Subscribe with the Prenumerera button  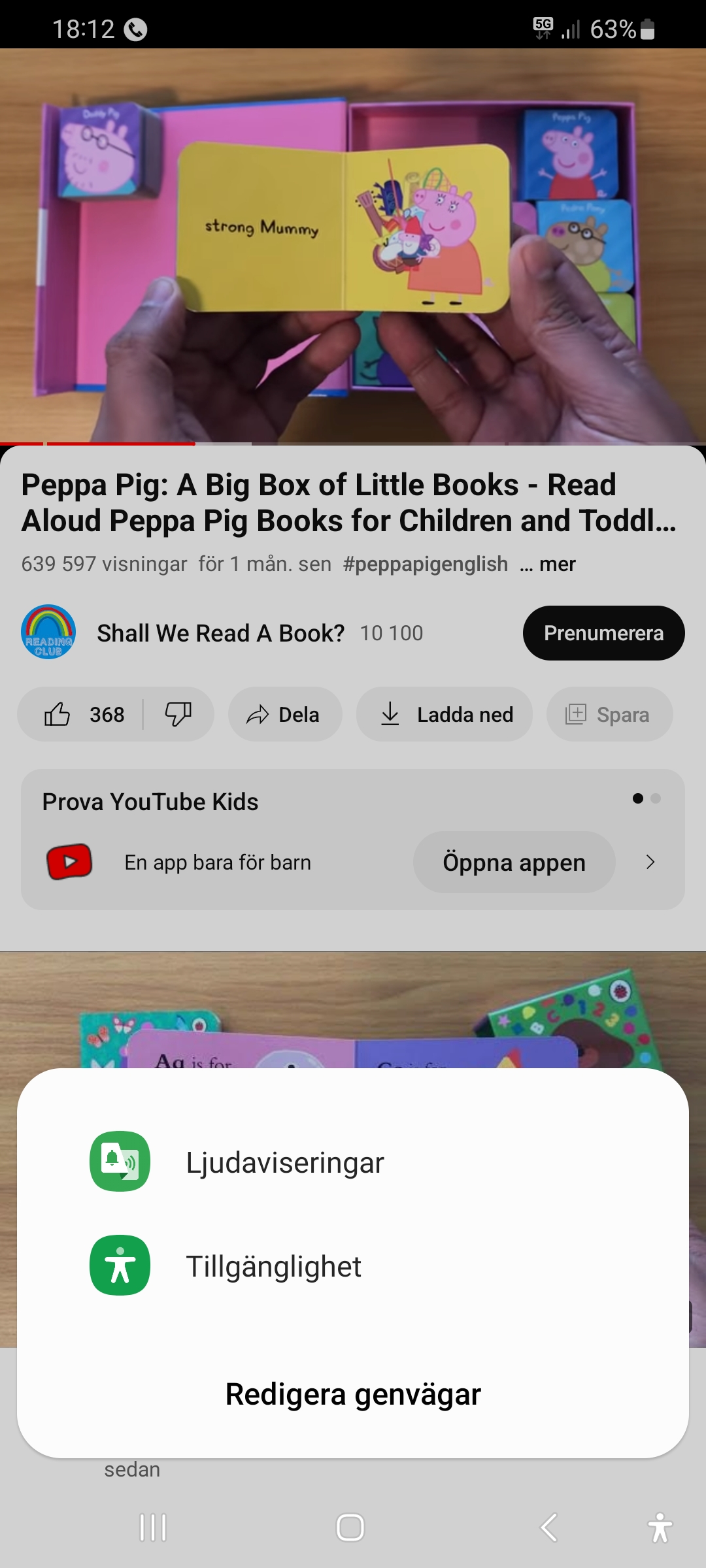point(603,633)
